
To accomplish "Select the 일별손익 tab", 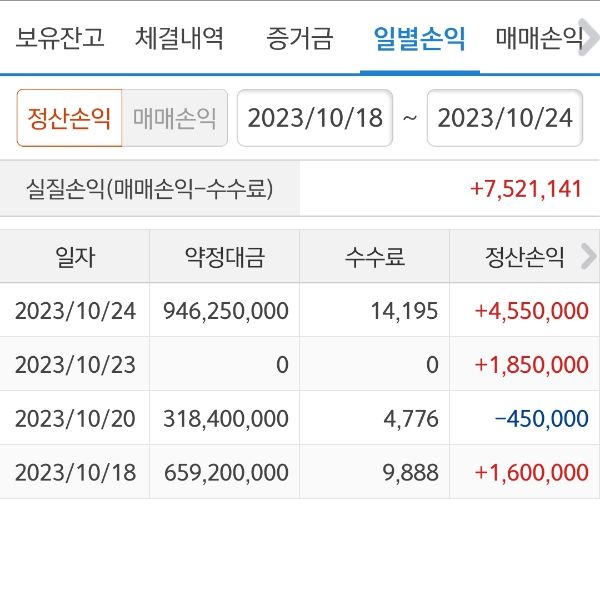I will click(419, 39).
